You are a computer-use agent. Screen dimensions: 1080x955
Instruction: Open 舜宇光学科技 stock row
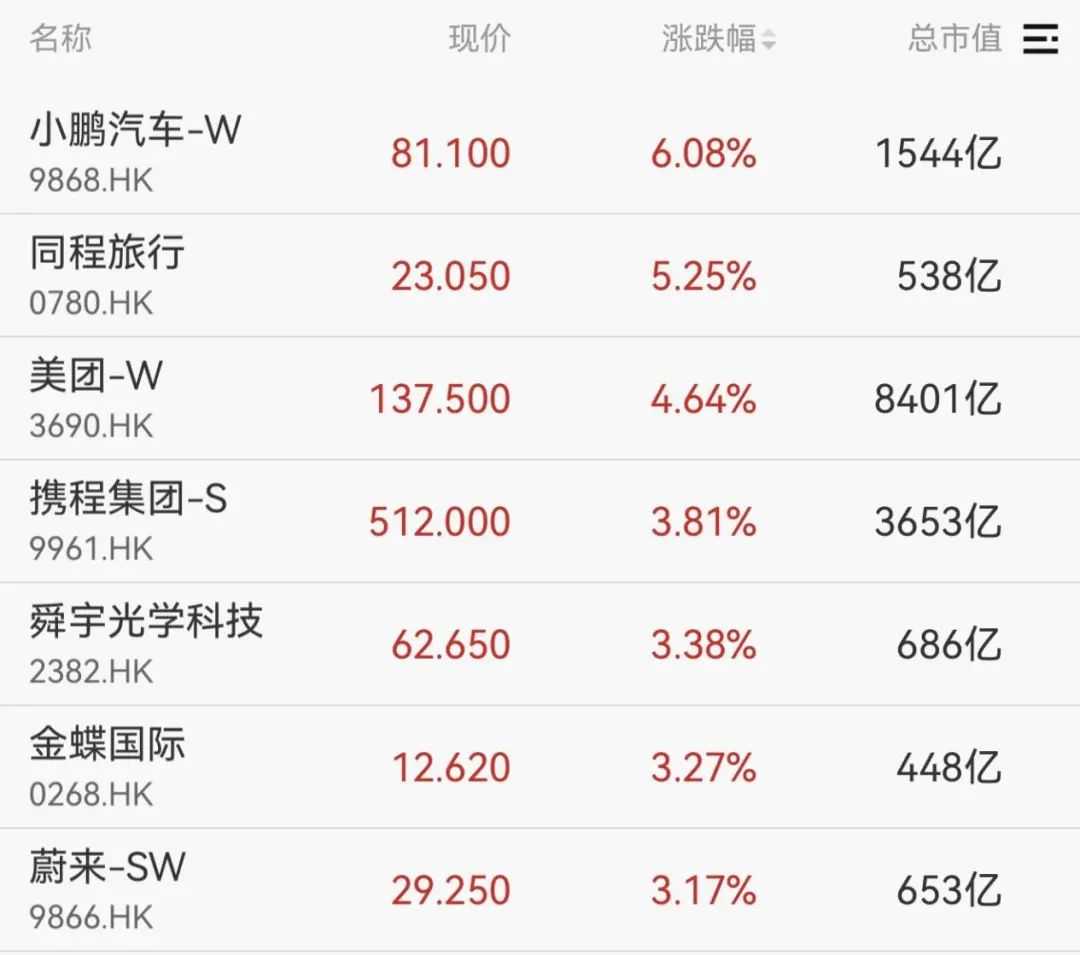(146, 643)
